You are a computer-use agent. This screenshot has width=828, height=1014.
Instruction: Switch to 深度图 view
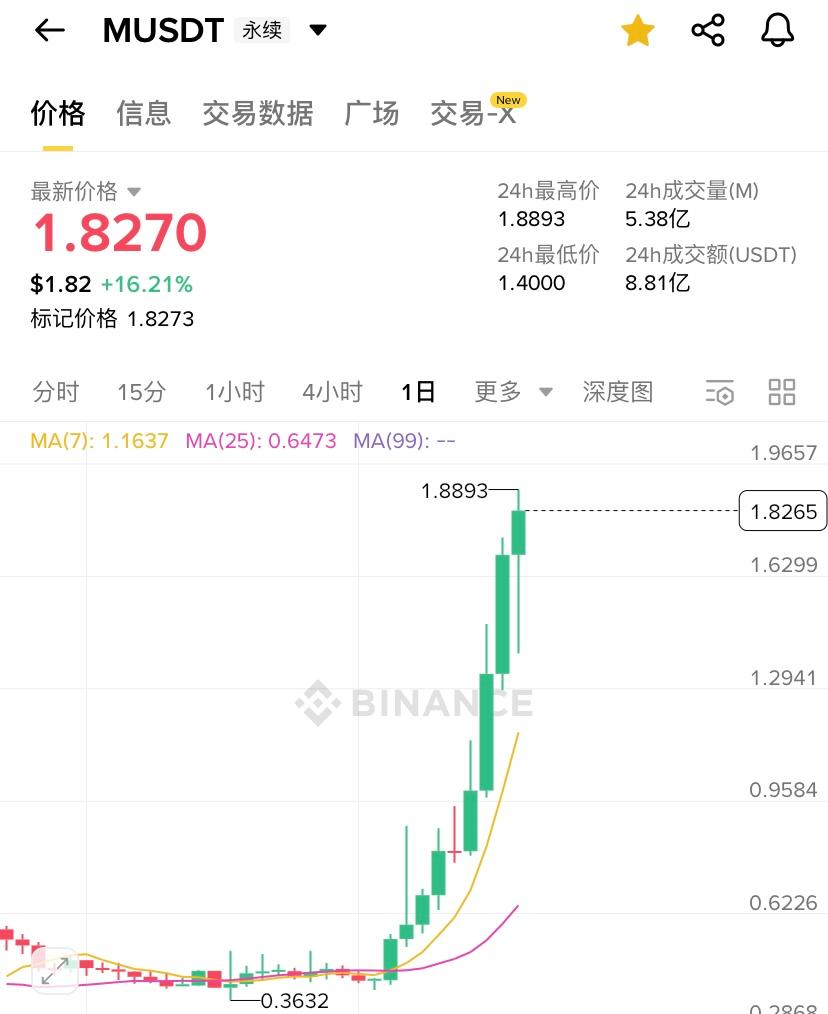[618, 392]
